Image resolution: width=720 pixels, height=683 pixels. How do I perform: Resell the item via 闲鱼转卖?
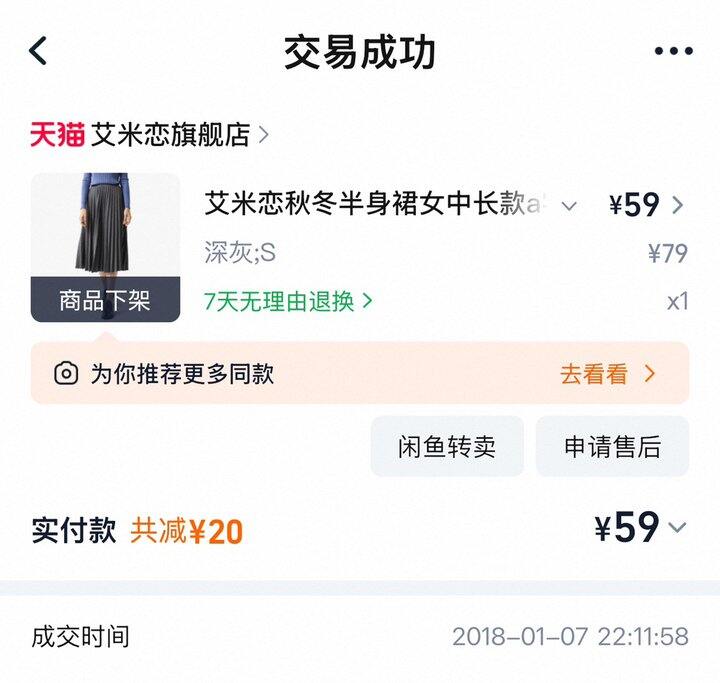coord(446,447)
